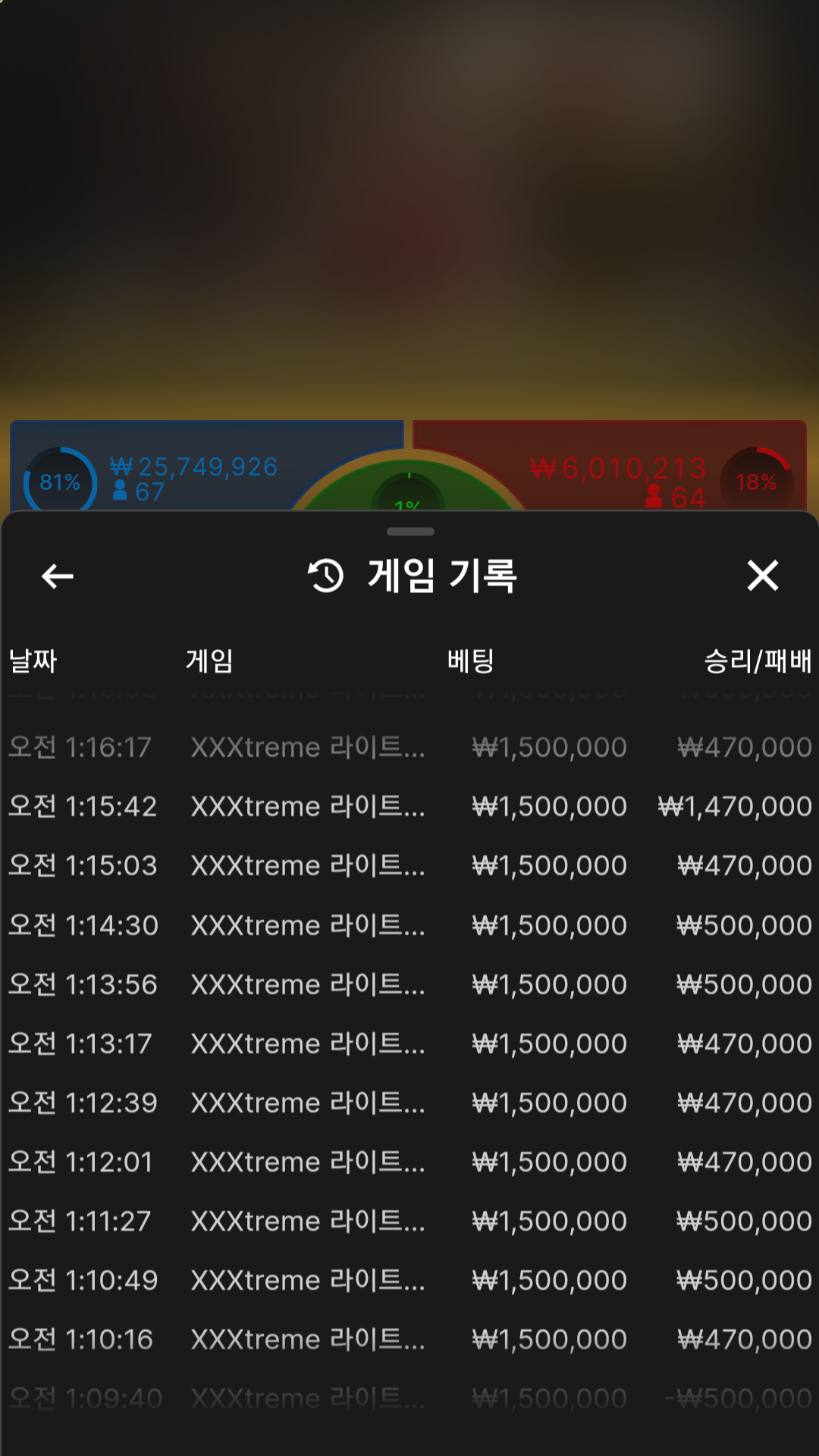Close the 게임 기록 panel

click(x=762, y=576)
